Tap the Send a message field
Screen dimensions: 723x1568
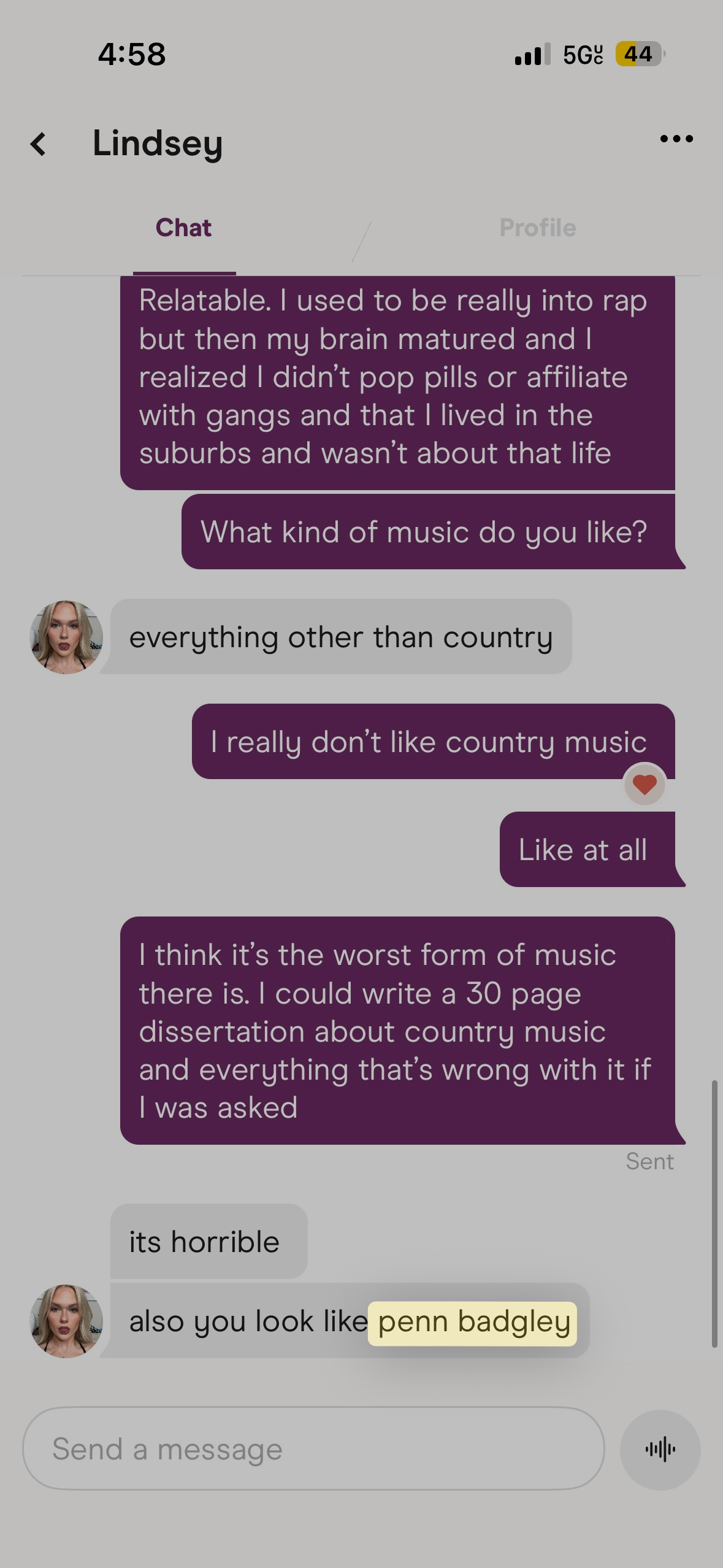click(x=313, y=1449)
